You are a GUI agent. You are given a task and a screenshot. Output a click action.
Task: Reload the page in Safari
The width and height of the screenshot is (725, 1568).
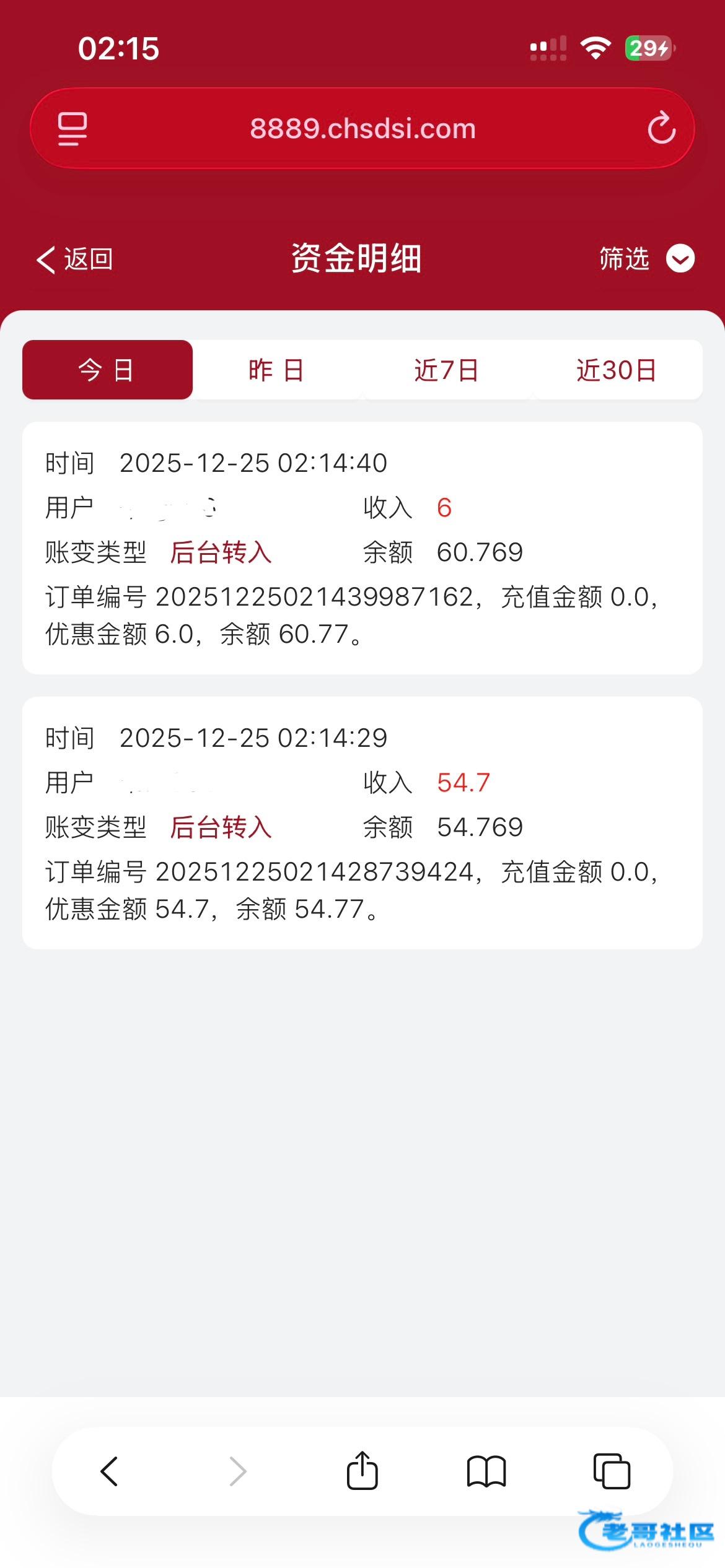click(x=661, y=128)
